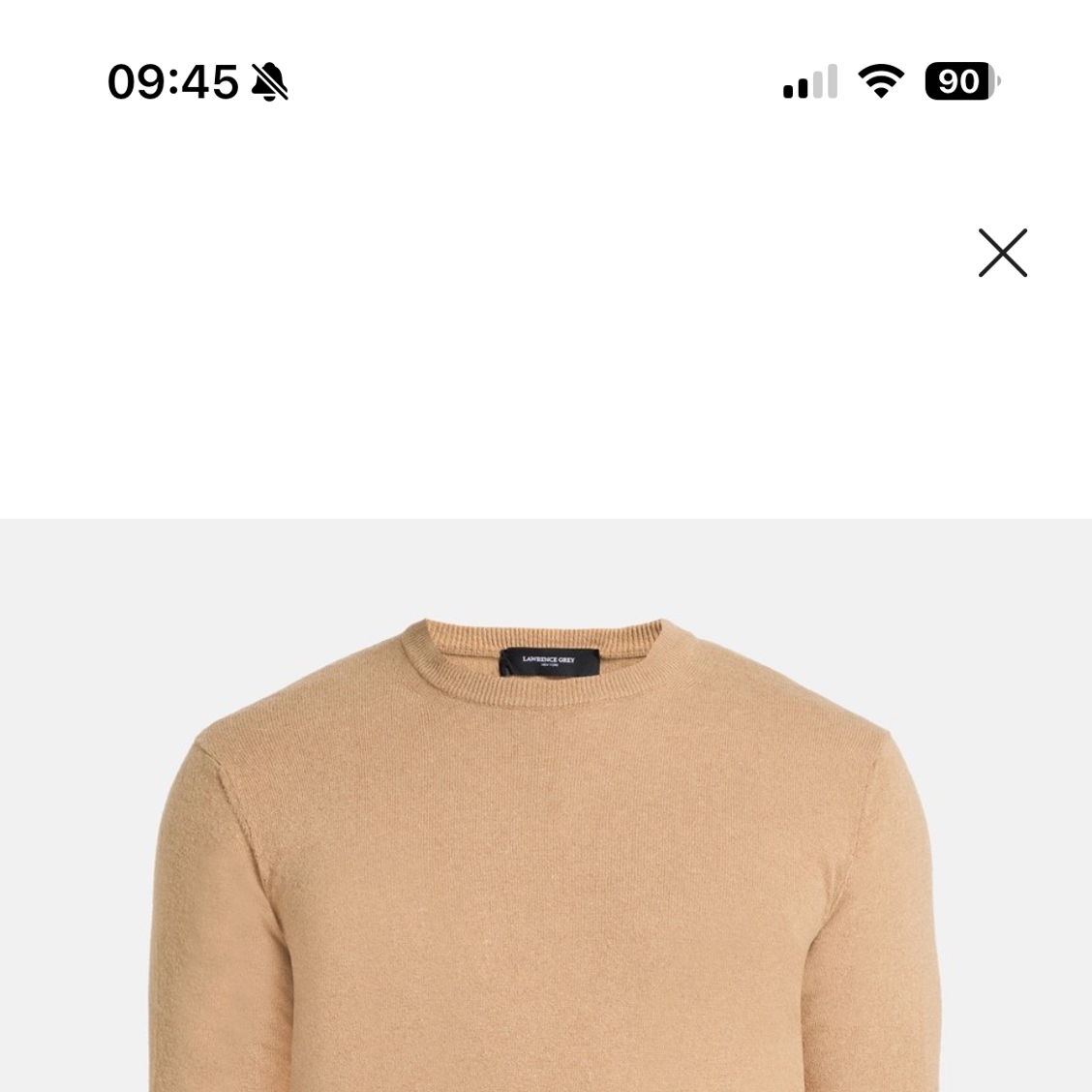Close the product image viewer
Screen dimensions: 1092x1092
(1002, 253)
